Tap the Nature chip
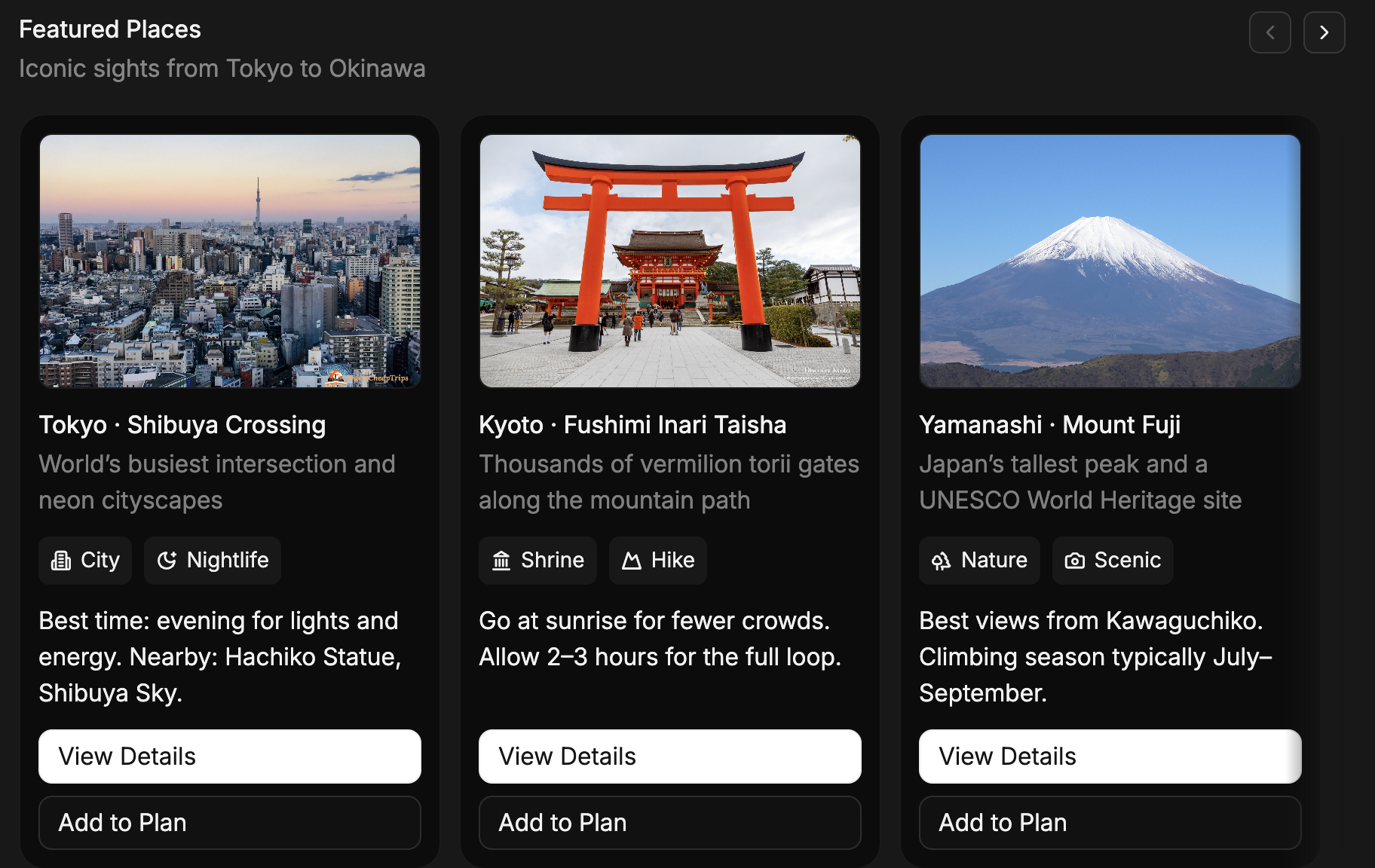Image resolution: width=1375 pixels, height=868 pixels. [979, 560]
